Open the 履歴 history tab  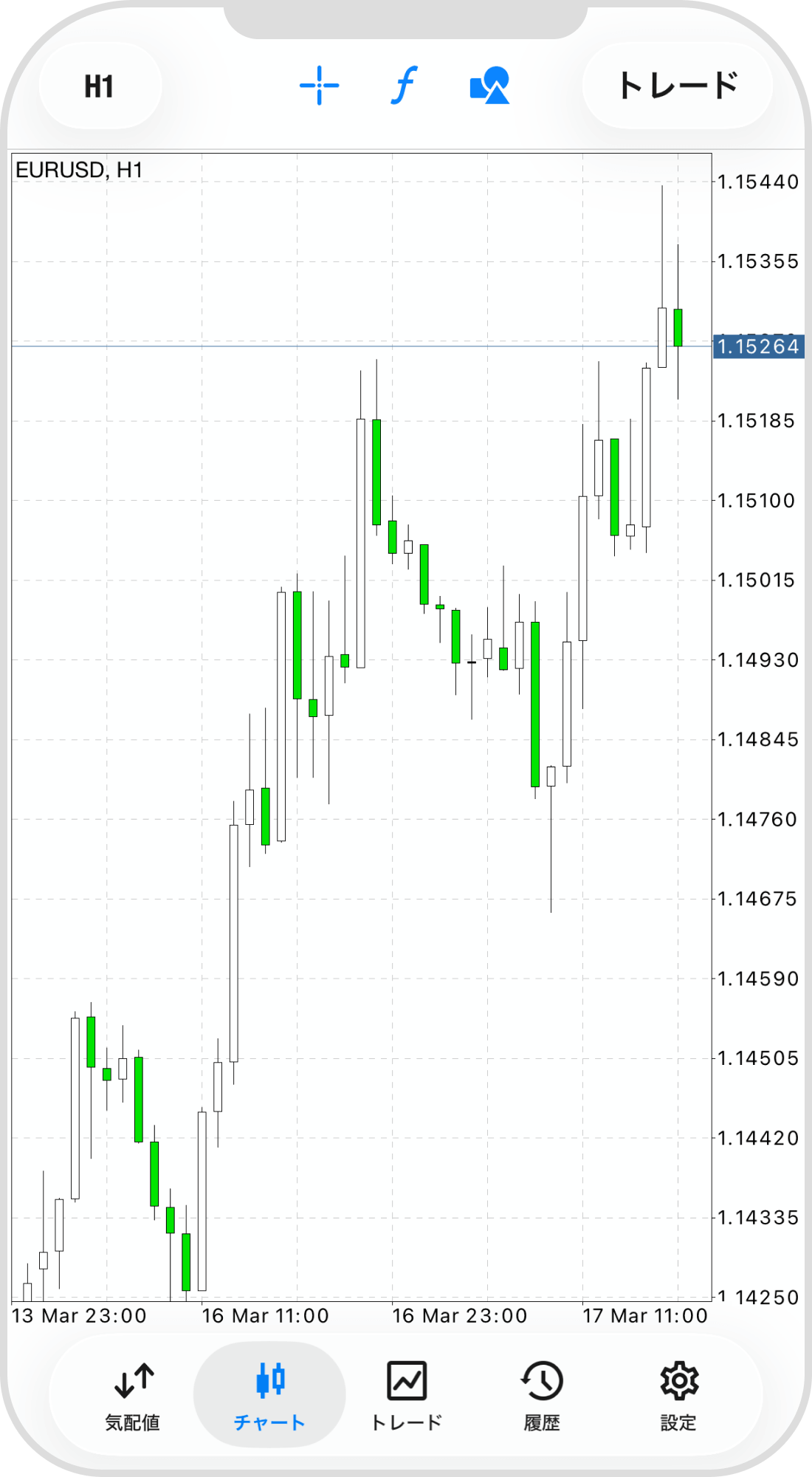(542, 1394)
